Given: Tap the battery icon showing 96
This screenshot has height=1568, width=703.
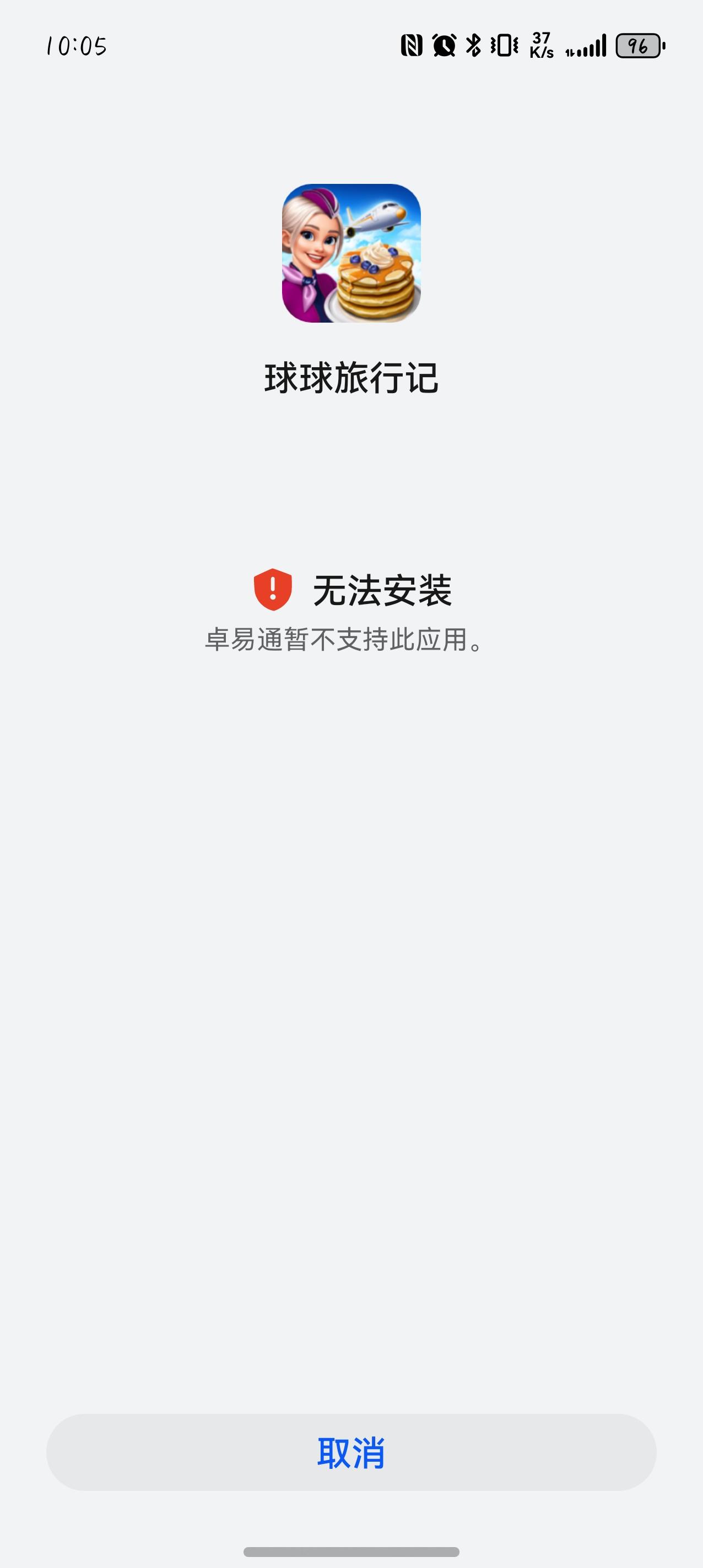Looking at the screenshot, I should click(639, 45).
